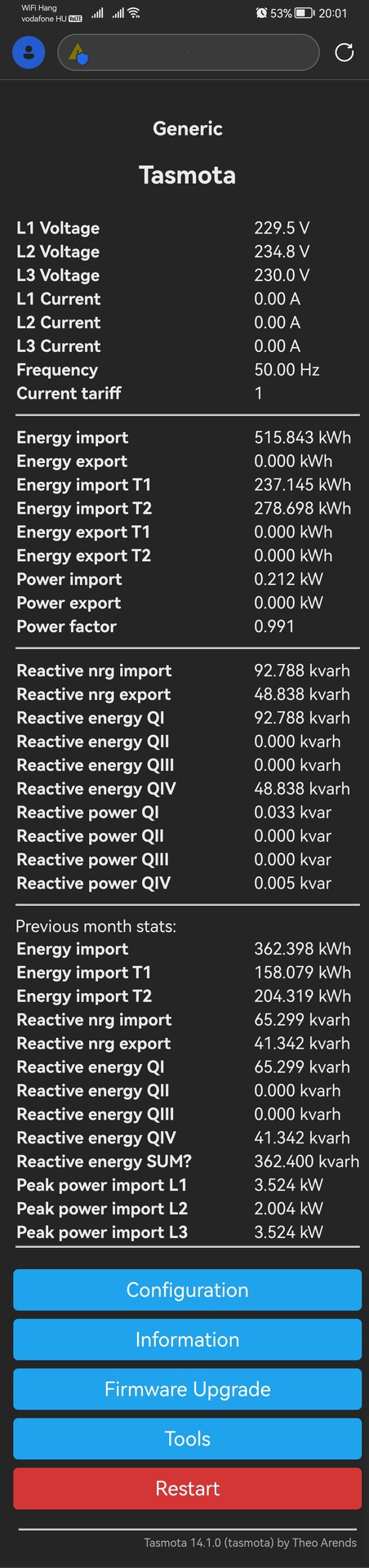The height and width of the screenshot is (1568, 369).
Task: Tap the red Restart button
Action: pyautogui.click(x=187, y=1489)
